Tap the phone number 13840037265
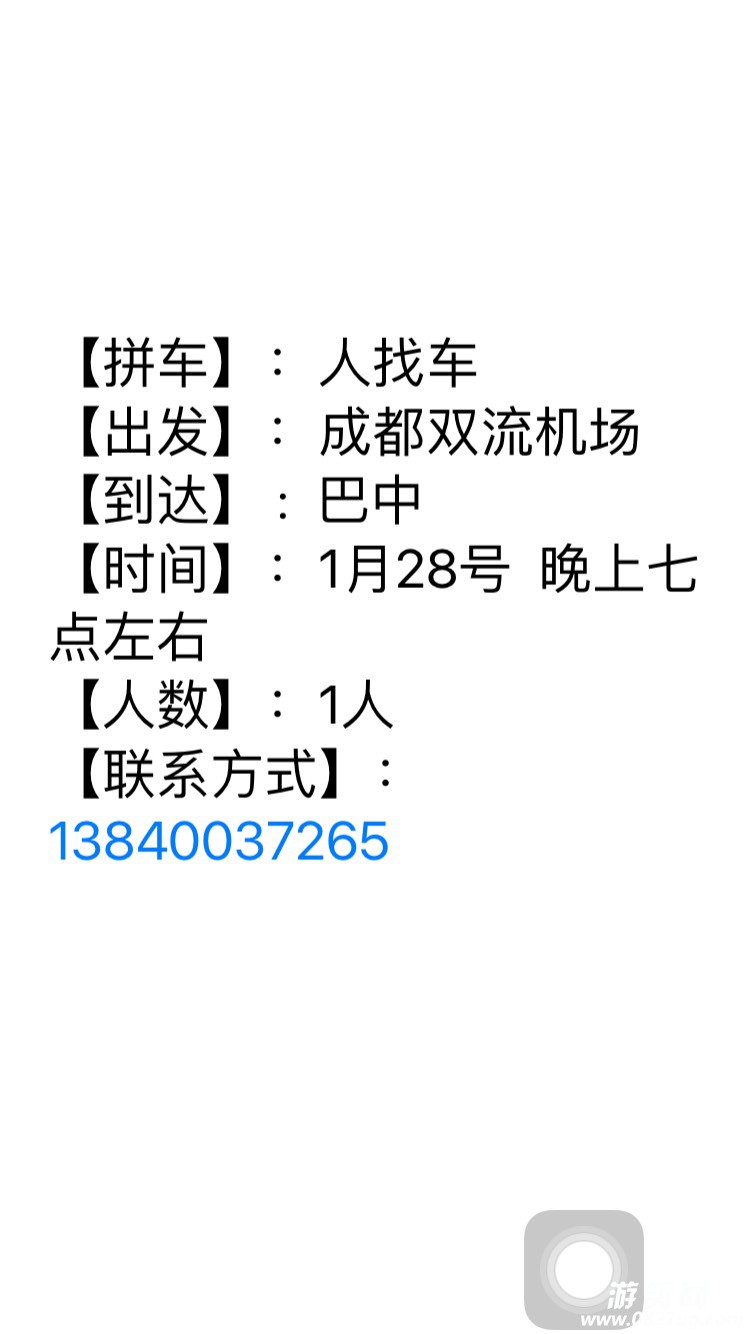Screen dimensions: 750x1334 218,841
